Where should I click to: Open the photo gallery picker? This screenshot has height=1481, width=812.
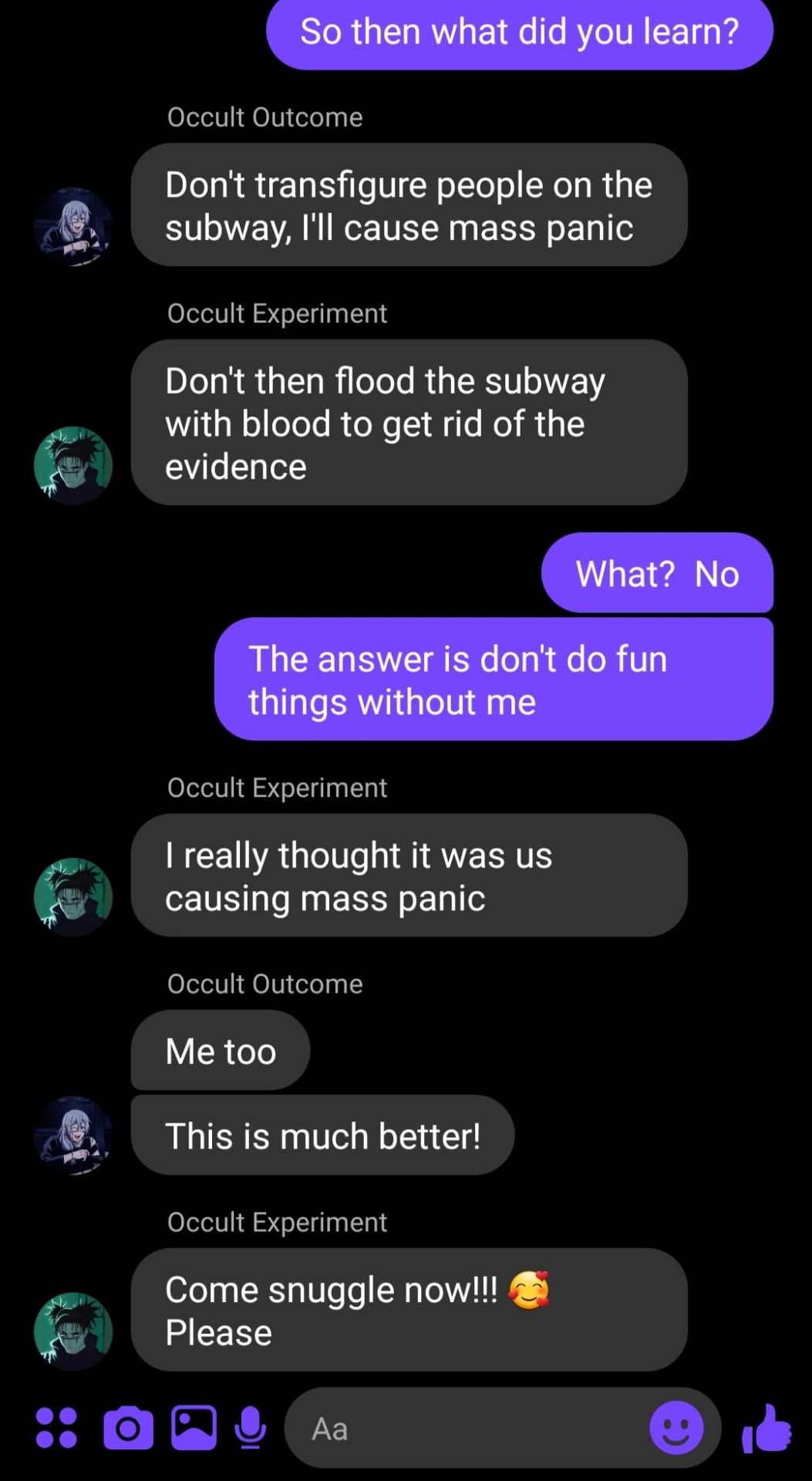pos(194,1428)
